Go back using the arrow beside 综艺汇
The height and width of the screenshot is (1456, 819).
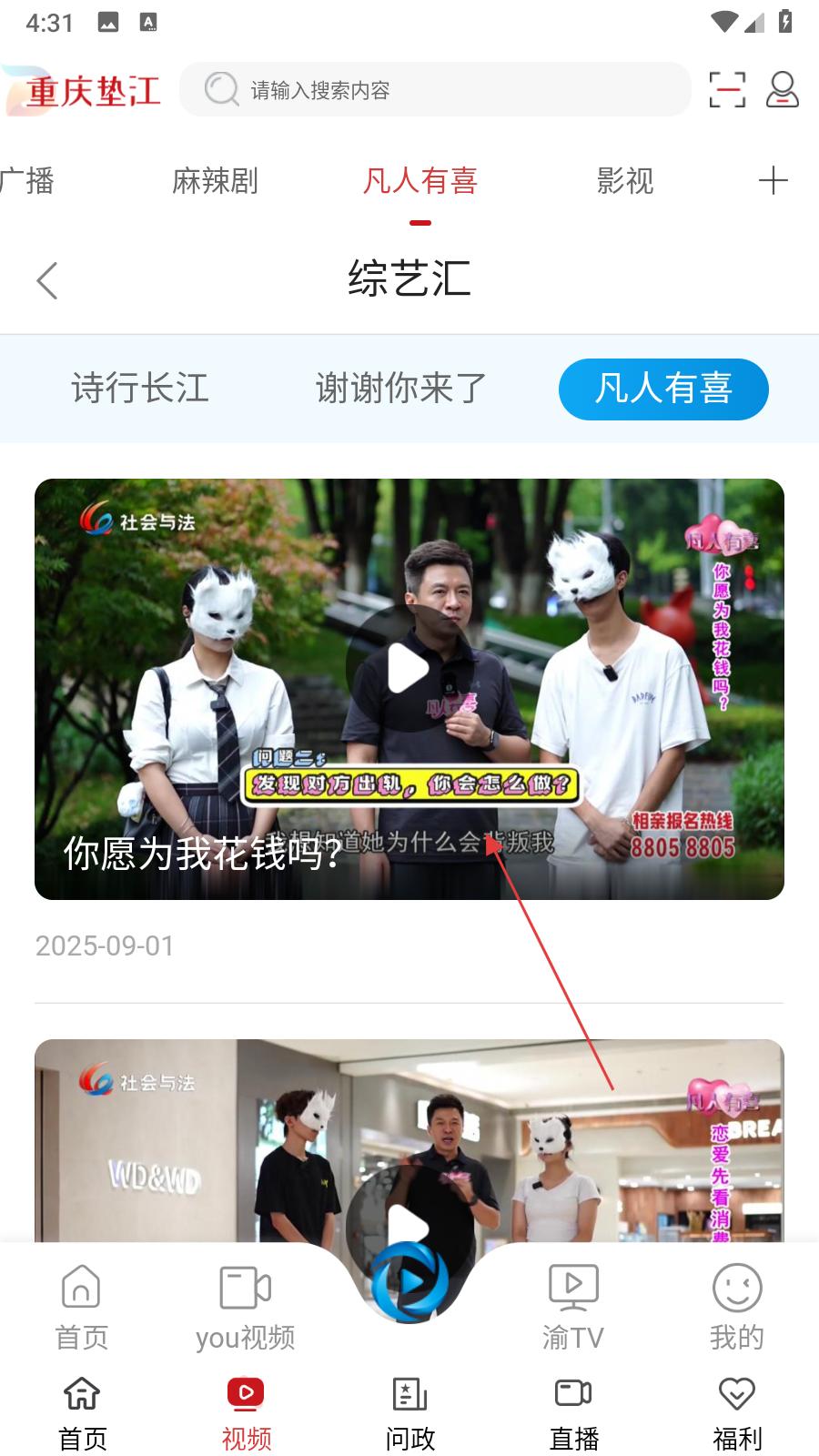(47, 280)
